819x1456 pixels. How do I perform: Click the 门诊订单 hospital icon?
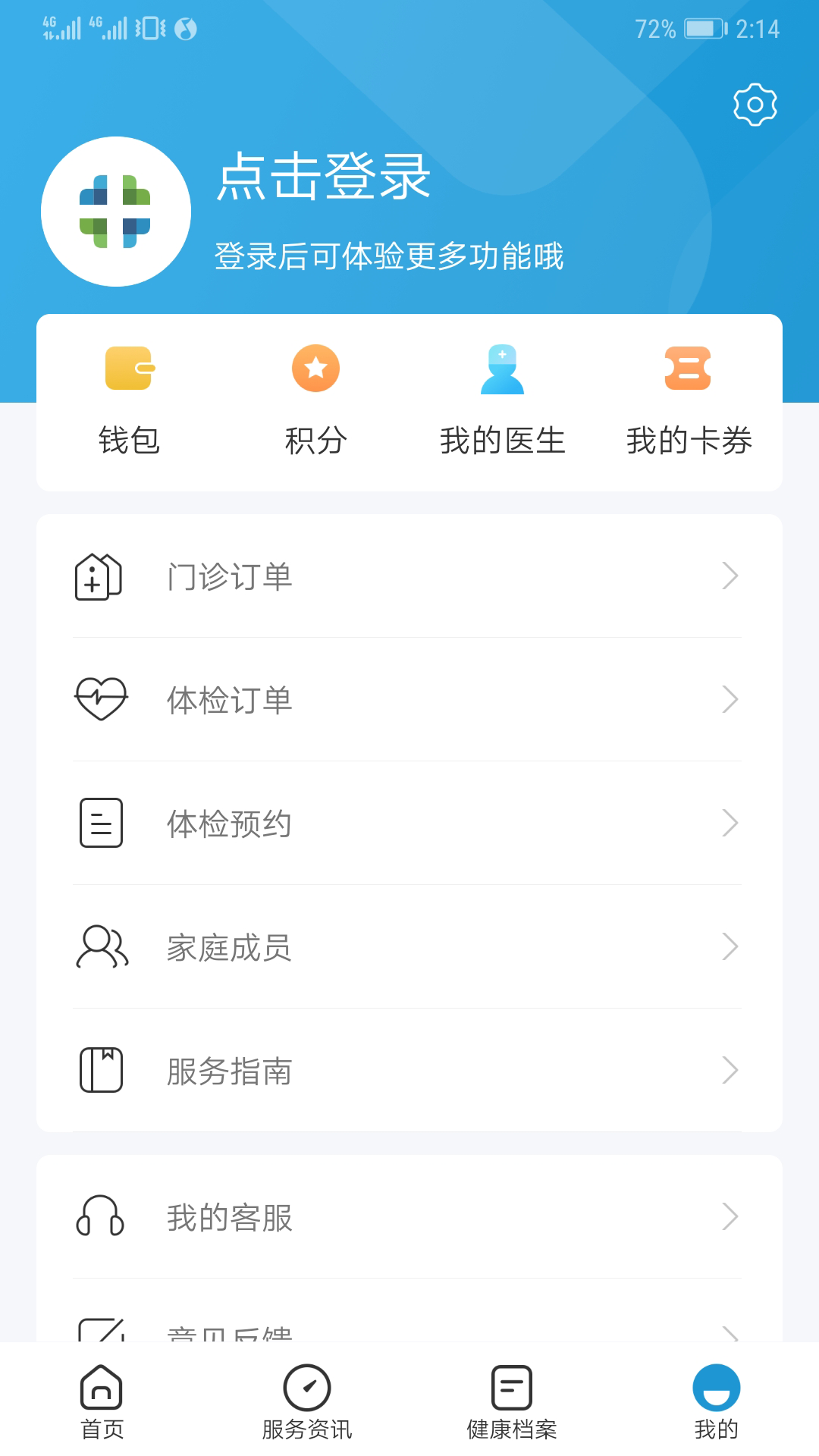[99, 575]
